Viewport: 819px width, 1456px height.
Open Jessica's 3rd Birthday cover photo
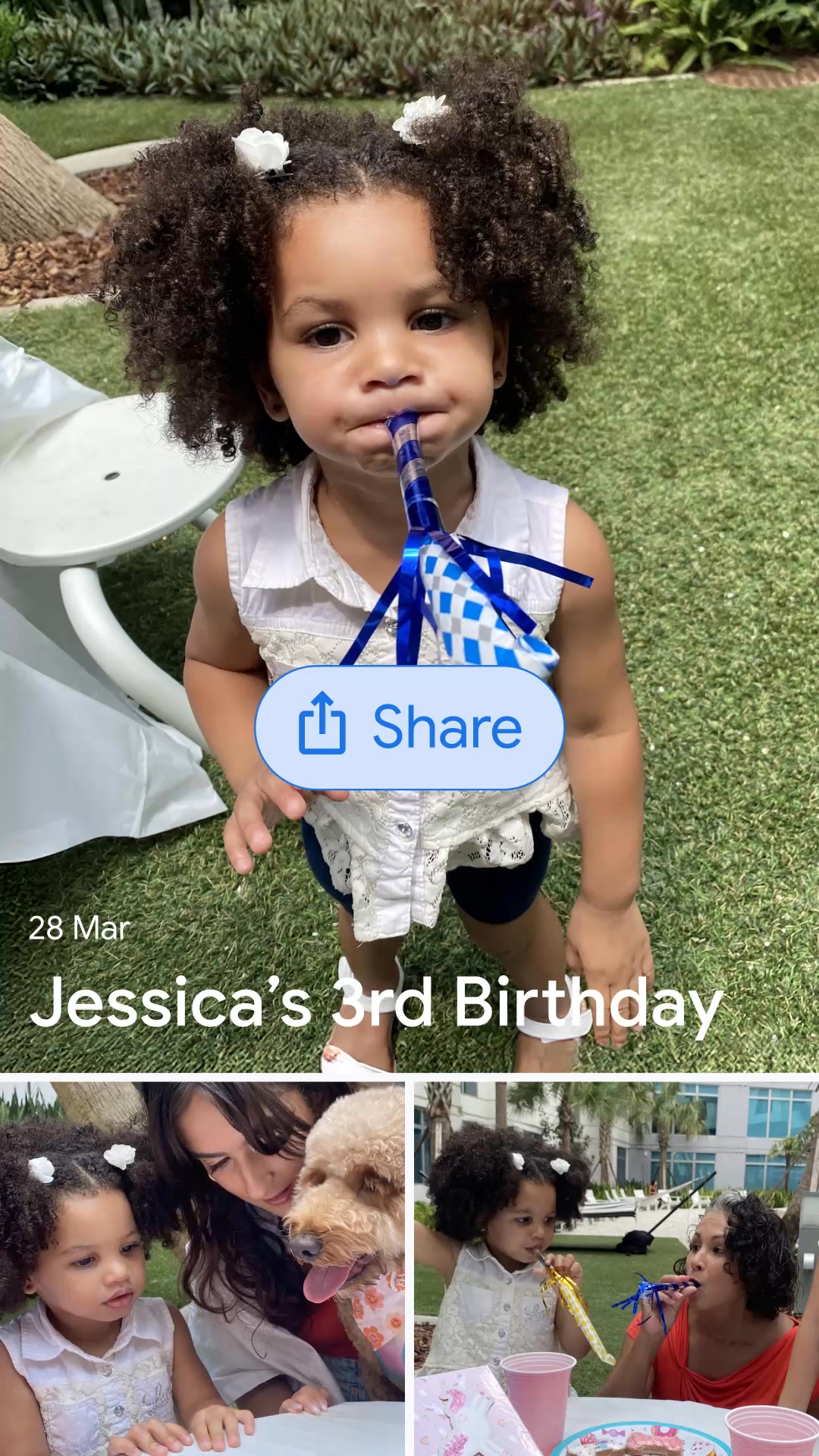[x=409, y=379]
